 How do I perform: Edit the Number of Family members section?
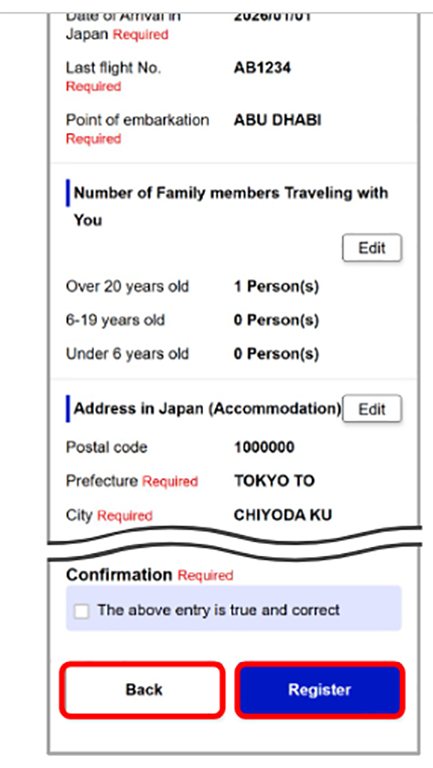click(x=372, y=248)
